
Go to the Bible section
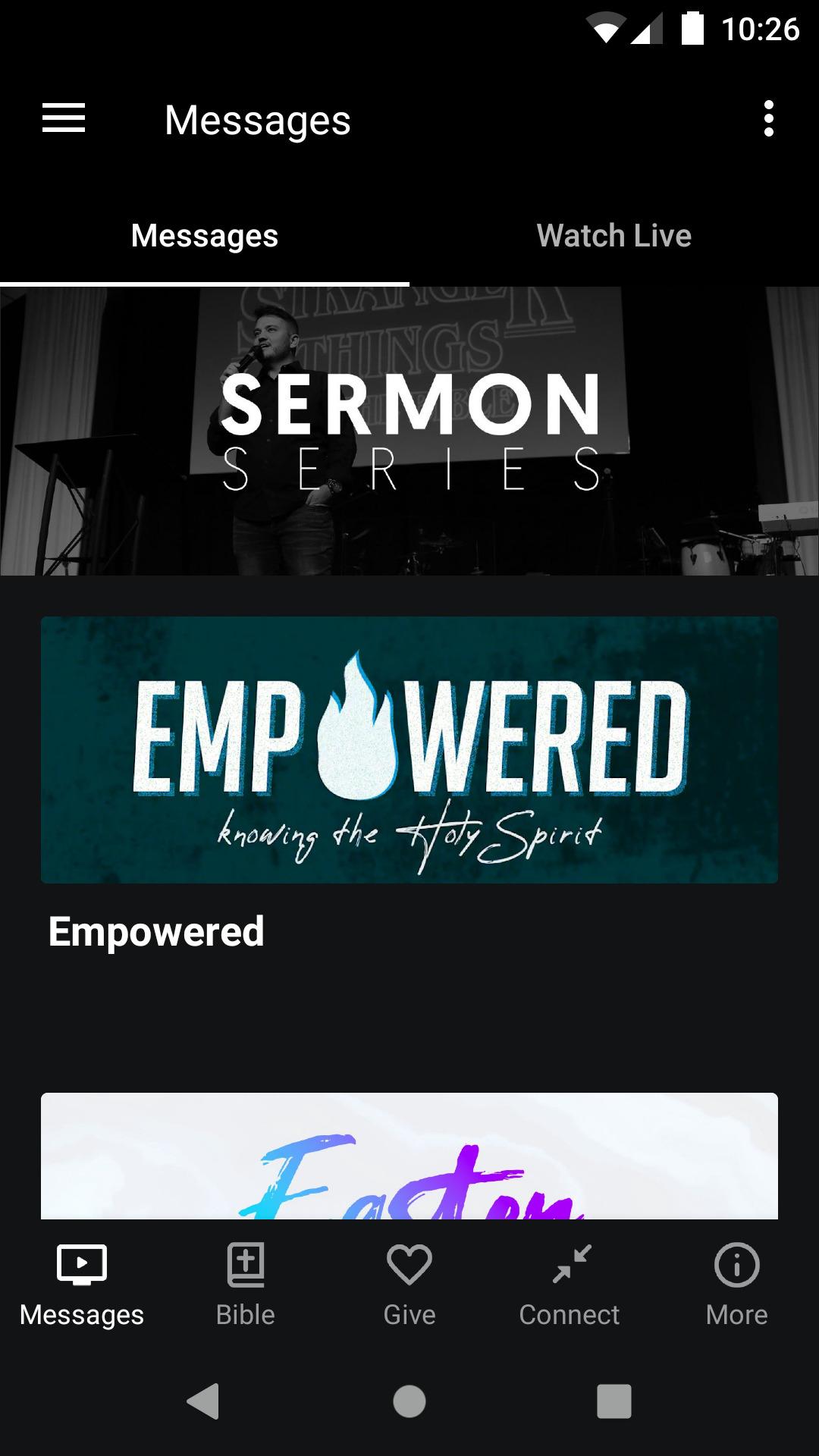pos(246,1285)
